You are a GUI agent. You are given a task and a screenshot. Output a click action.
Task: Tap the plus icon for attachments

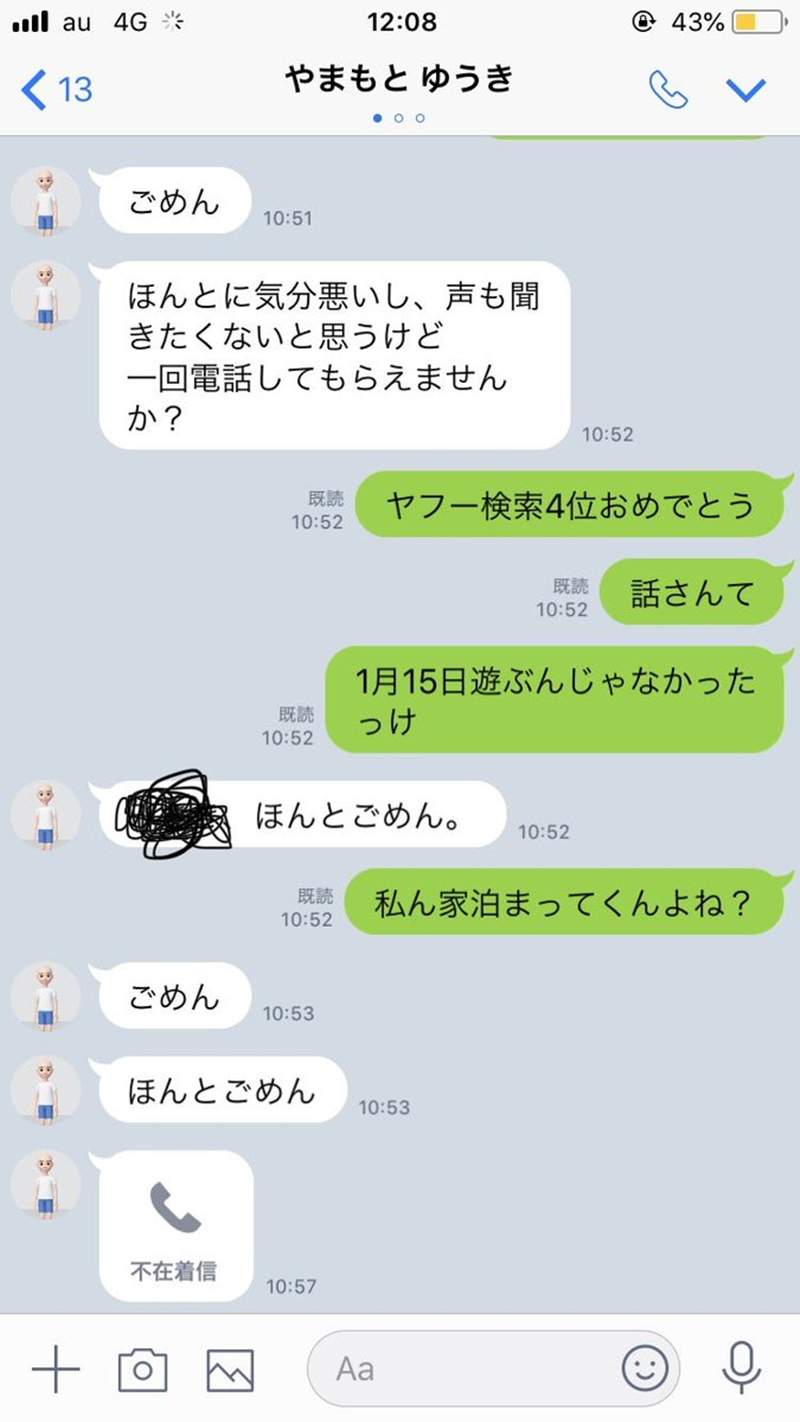tap(57, 1367)
